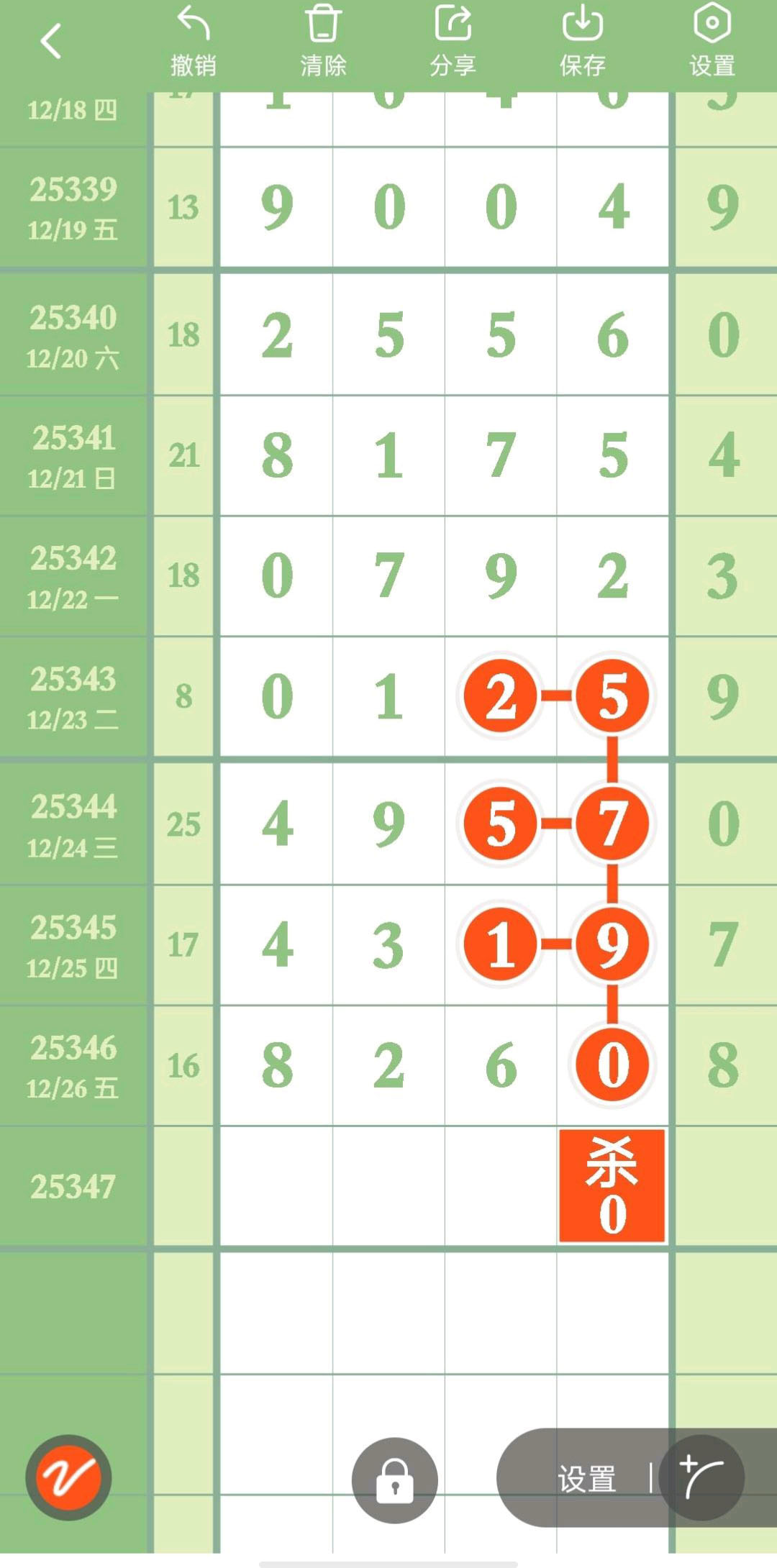Screen dimensions: 777x1568
Task: Open the 设置 pill at the bottom
Action: [586, 1479]
